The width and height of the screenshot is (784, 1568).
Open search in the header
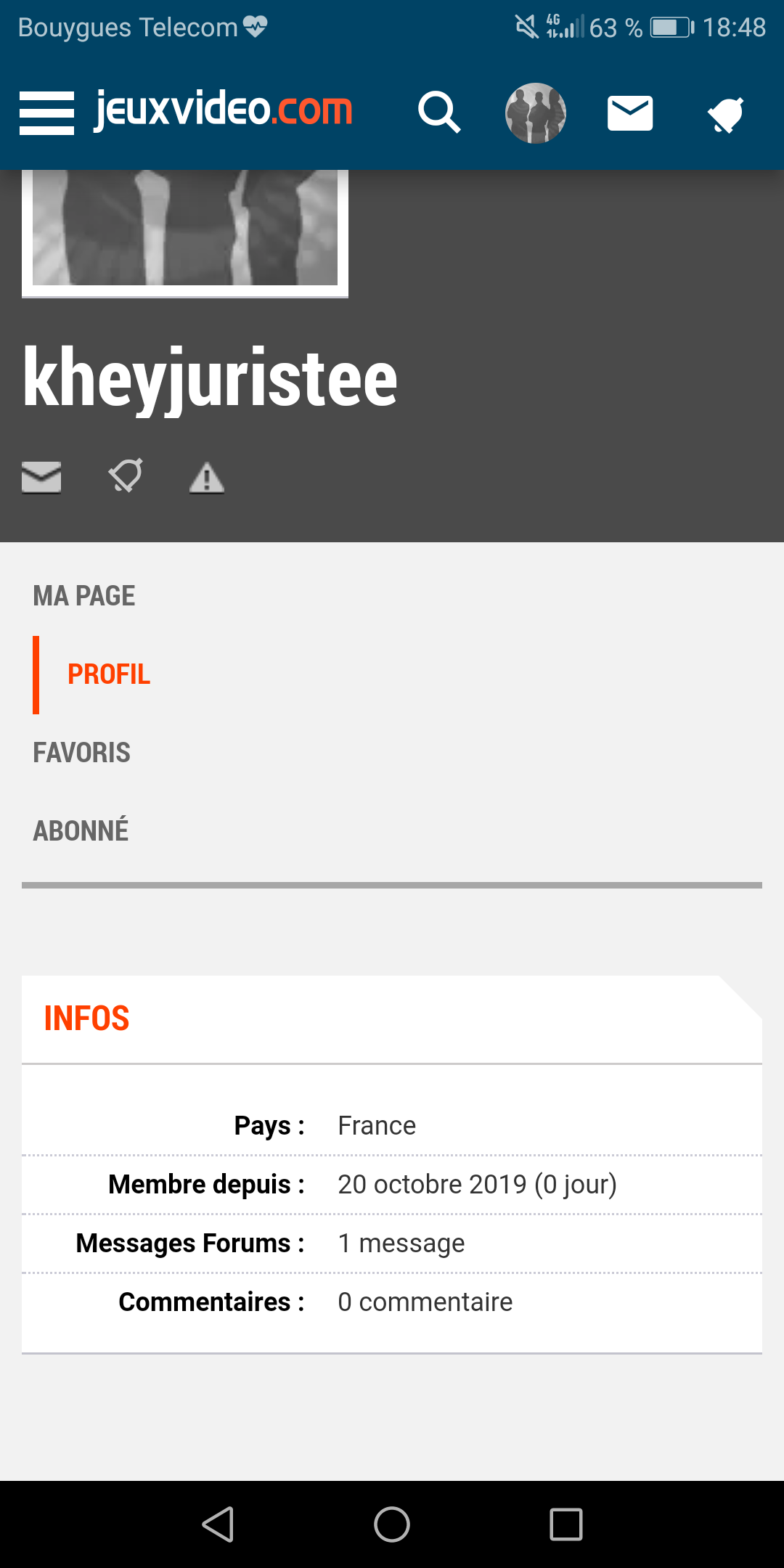tap(439, 113)
